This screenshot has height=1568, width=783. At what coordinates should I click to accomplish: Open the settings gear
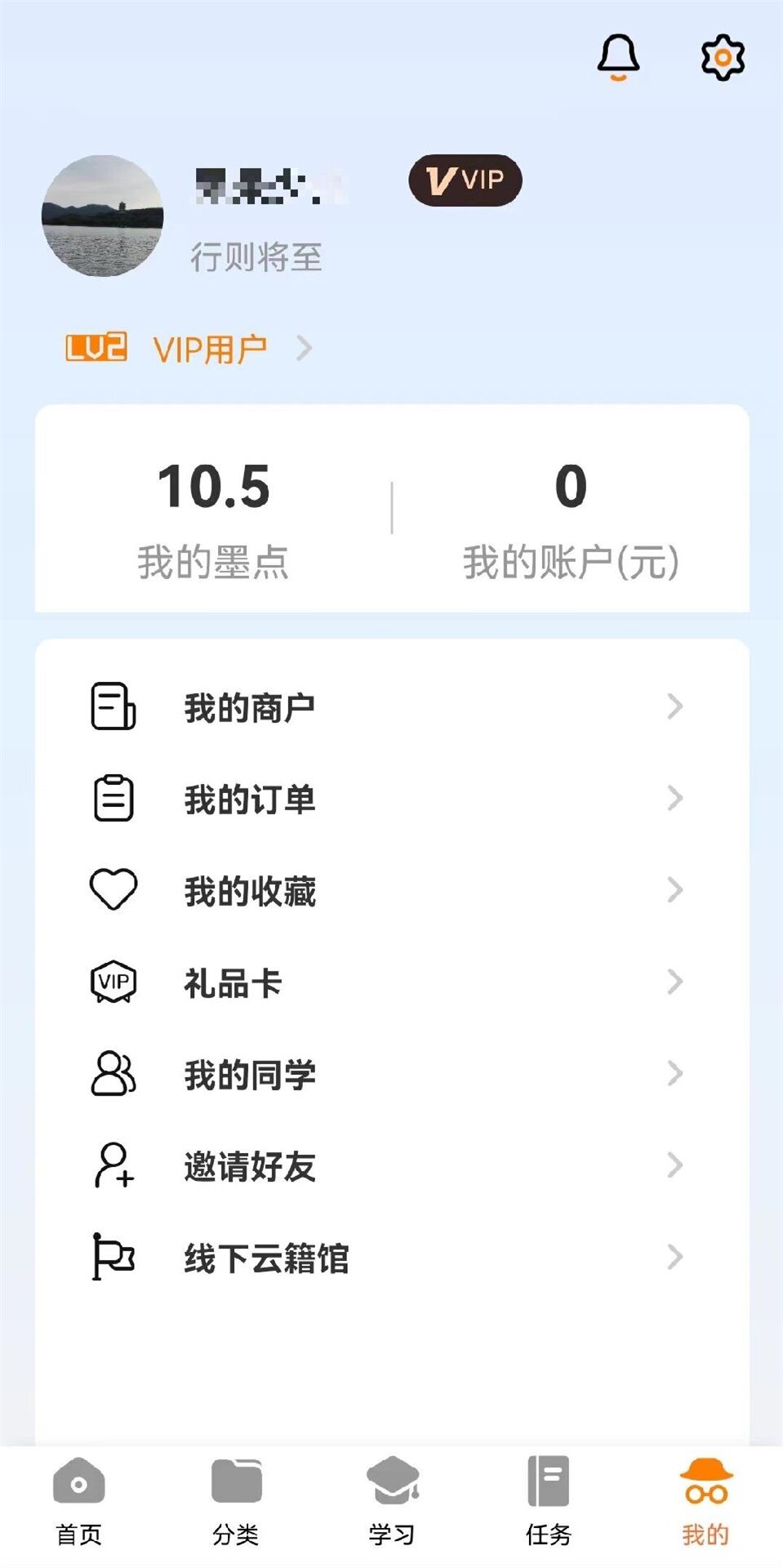click(x=723, y=57)
